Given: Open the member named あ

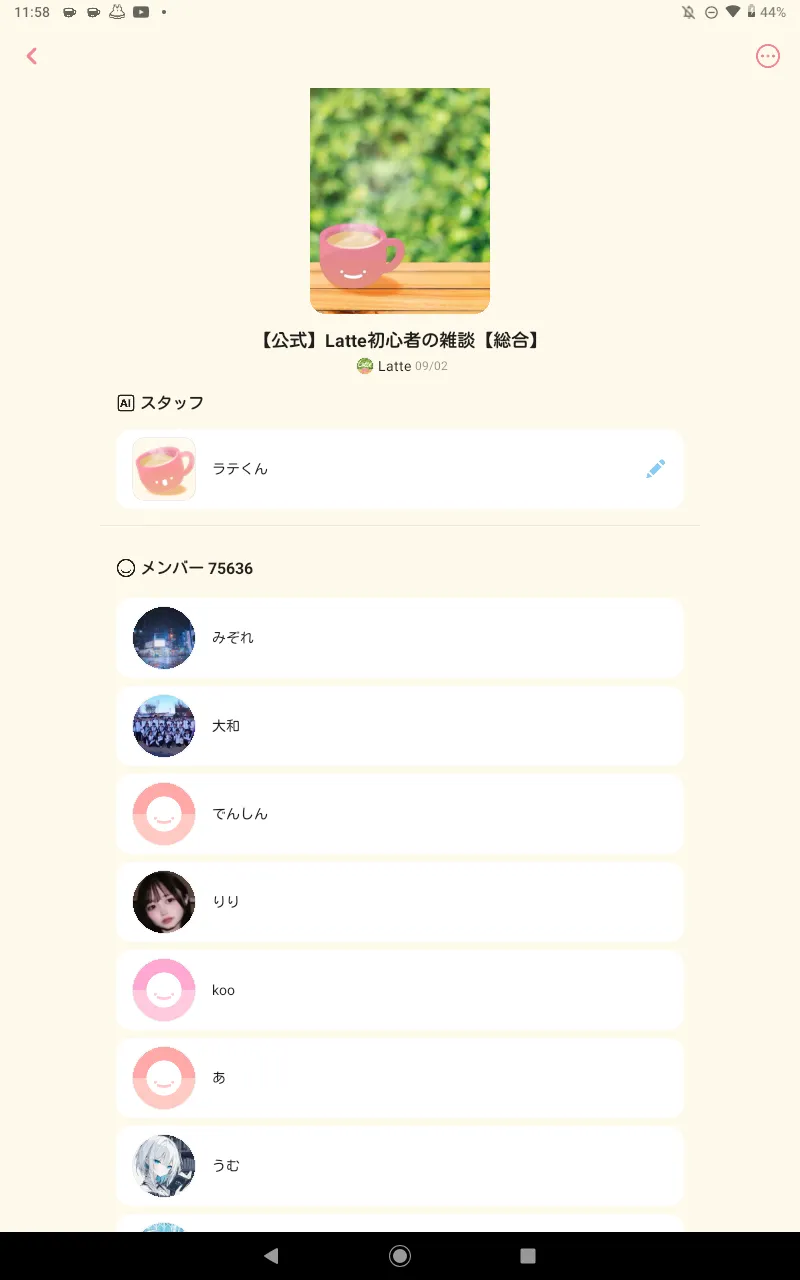Looking at the screenshot, I should point(399,1078).
